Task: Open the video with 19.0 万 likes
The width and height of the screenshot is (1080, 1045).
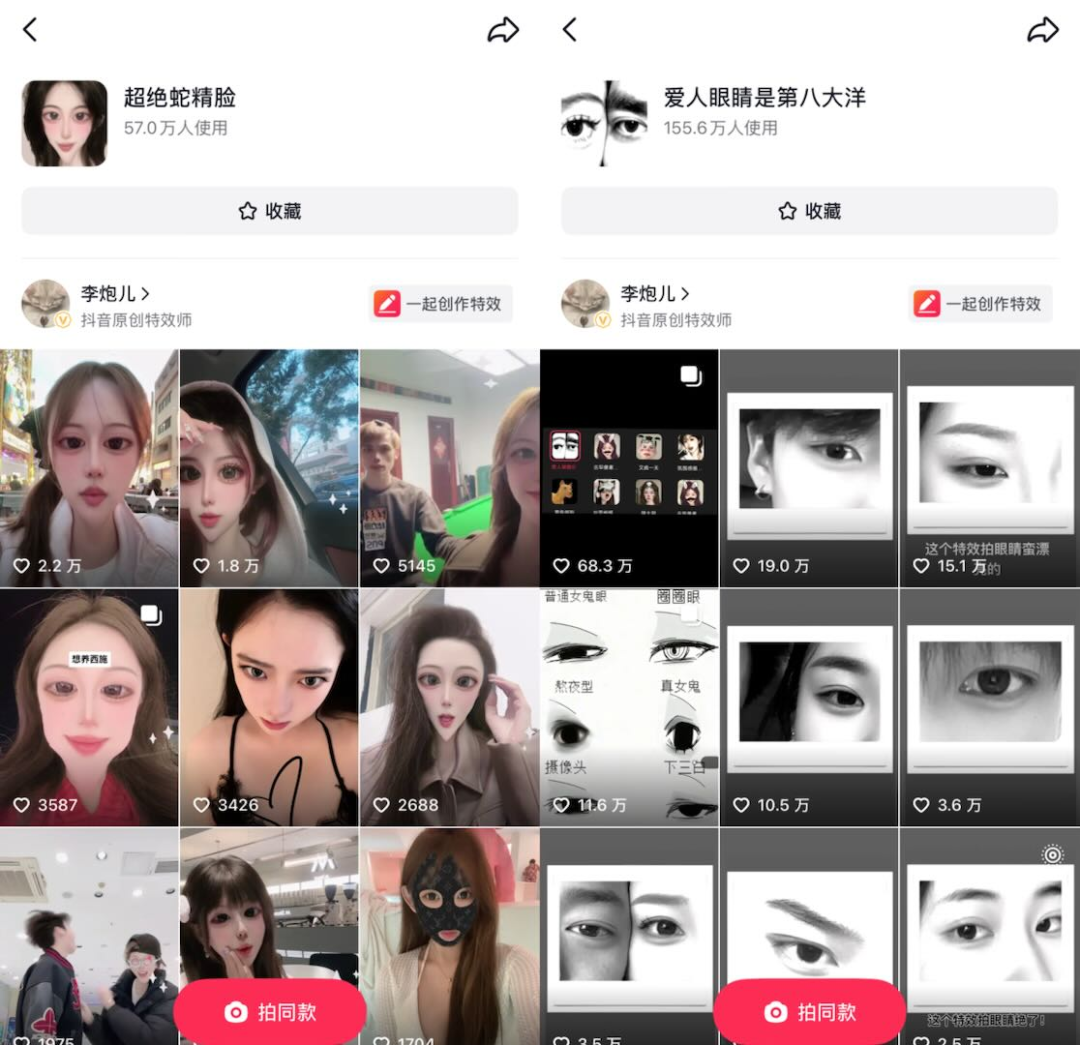Action: (x=809, y=468)
